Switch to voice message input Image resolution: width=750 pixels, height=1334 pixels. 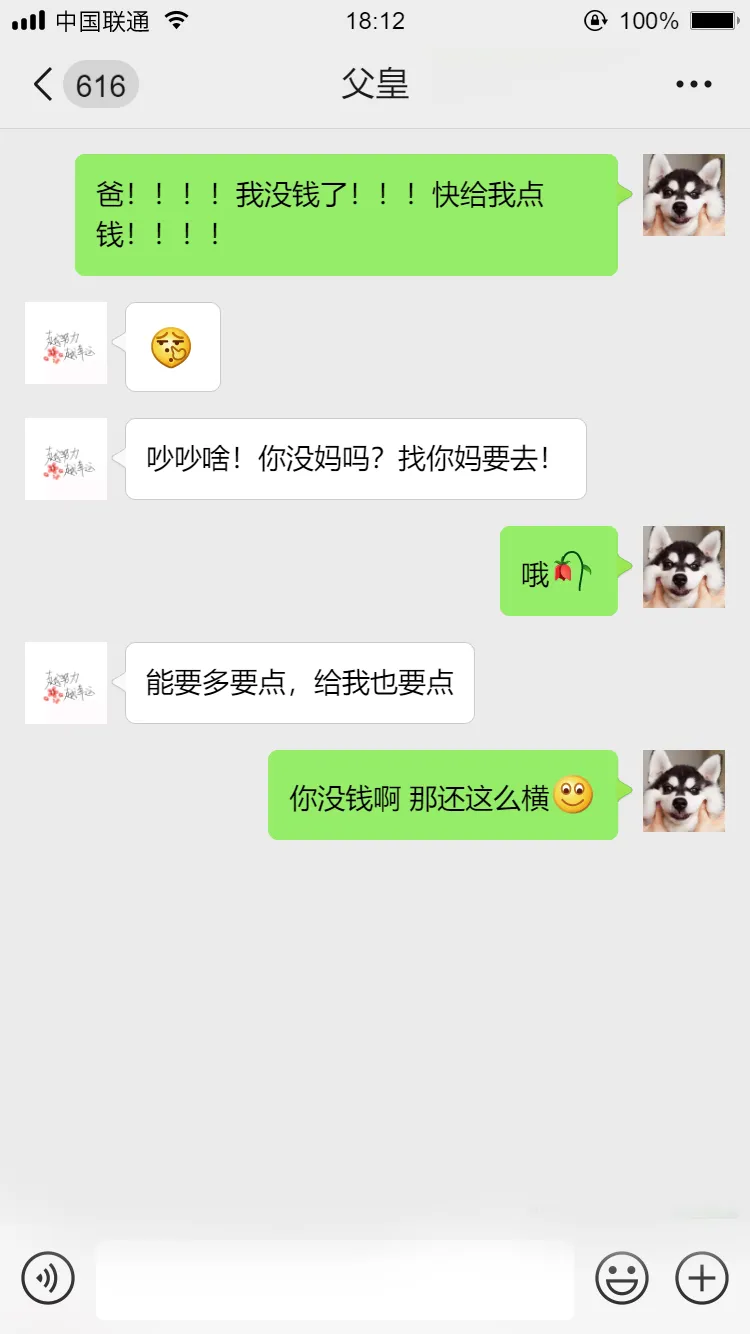coord(48,1277)
